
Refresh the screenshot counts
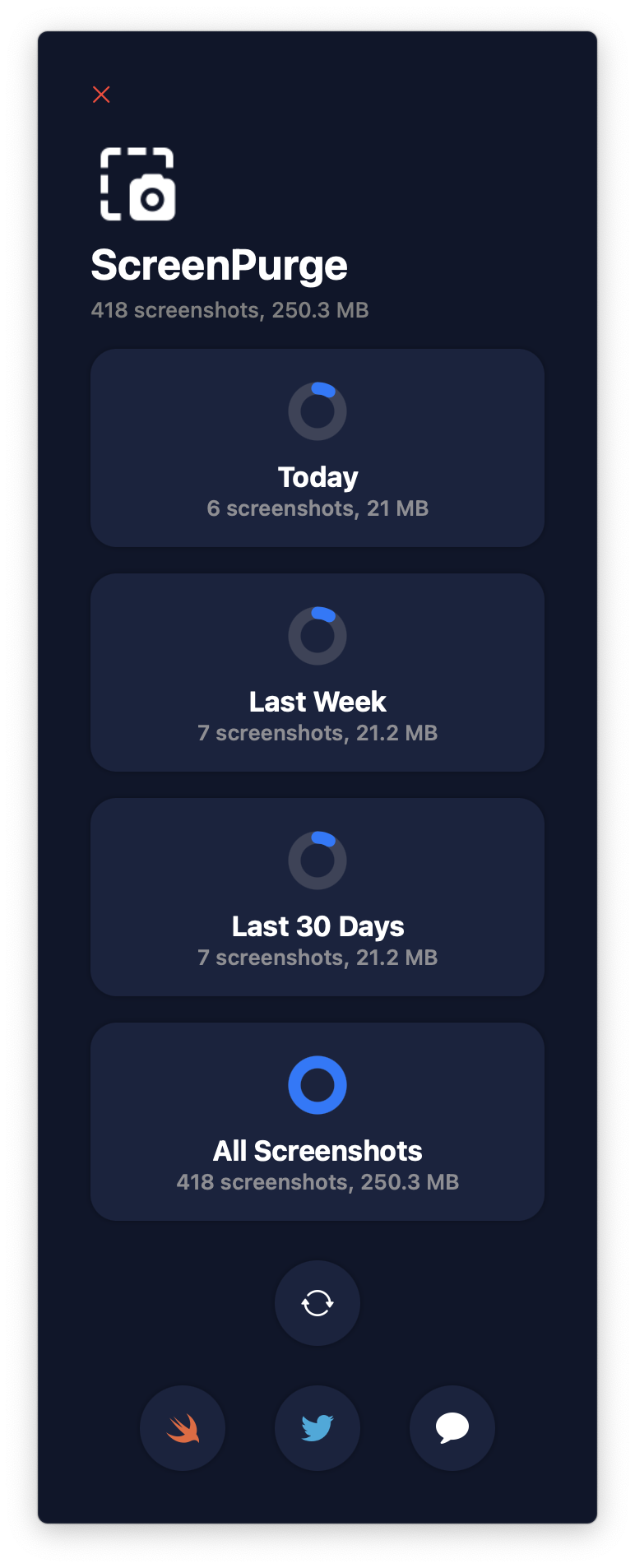point(317,1303)
